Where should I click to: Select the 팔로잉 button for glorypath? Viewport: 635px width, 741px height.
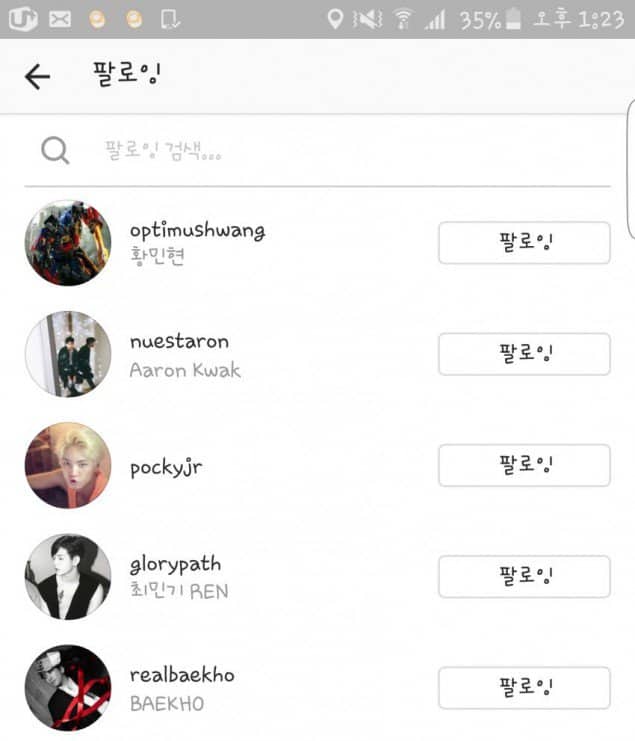pos(524,576)
